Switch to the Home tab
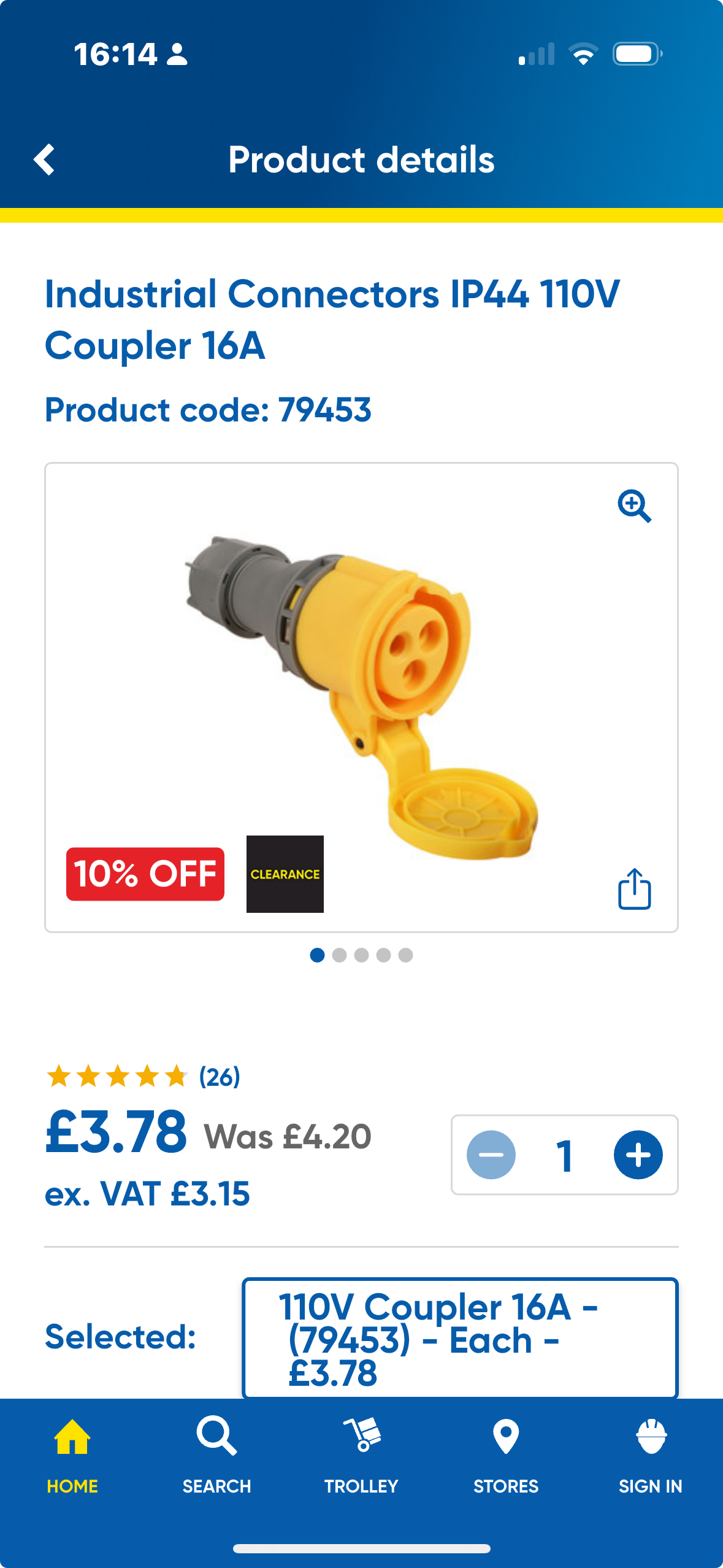Image resolution: width=723 pixels, height=1568 pixels. [x=72, y=1455]
